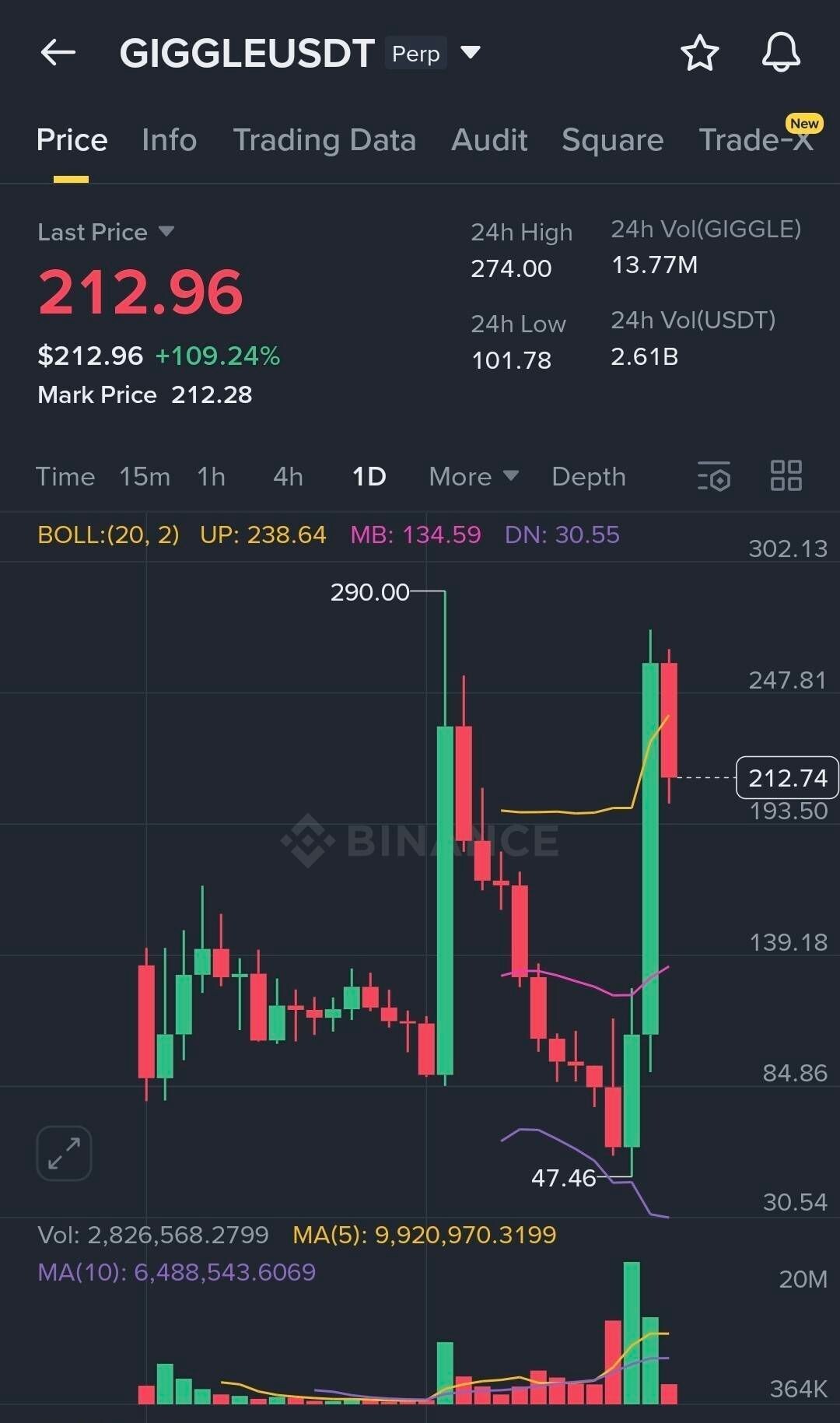The width and height of the screenshot is (840, 1423).
Task: Switch to the Info tab
Action: coord(169,140)
